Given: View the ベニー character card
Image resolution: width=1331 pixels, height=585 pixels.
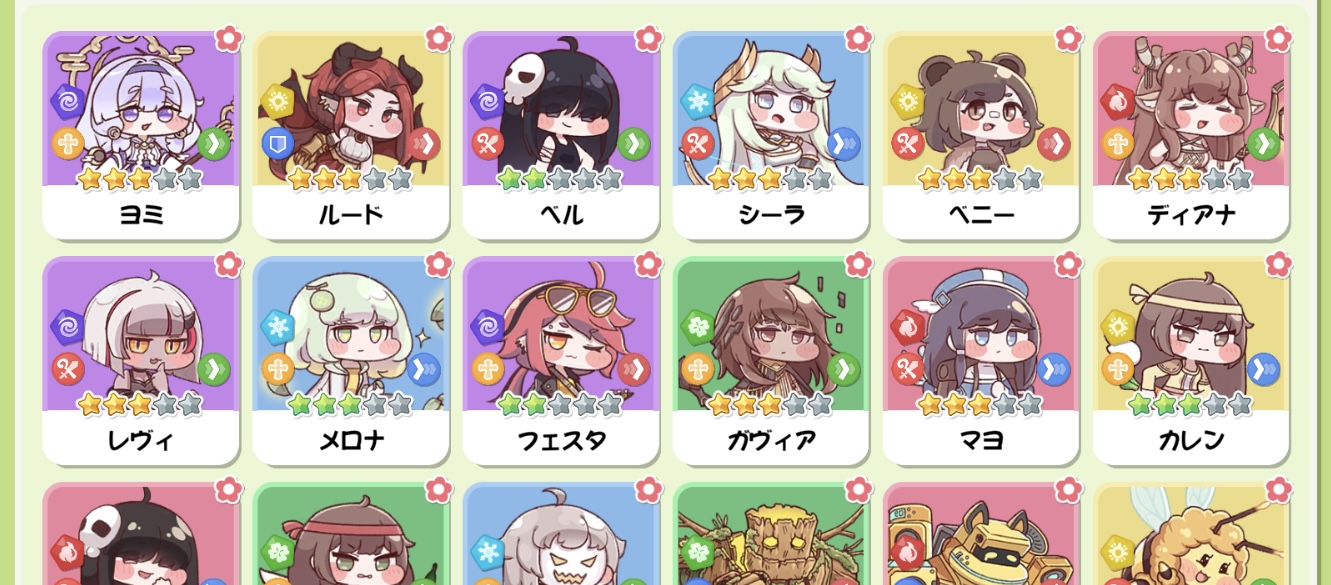Looking at the screenshot, I should click(x=980, y=135).
